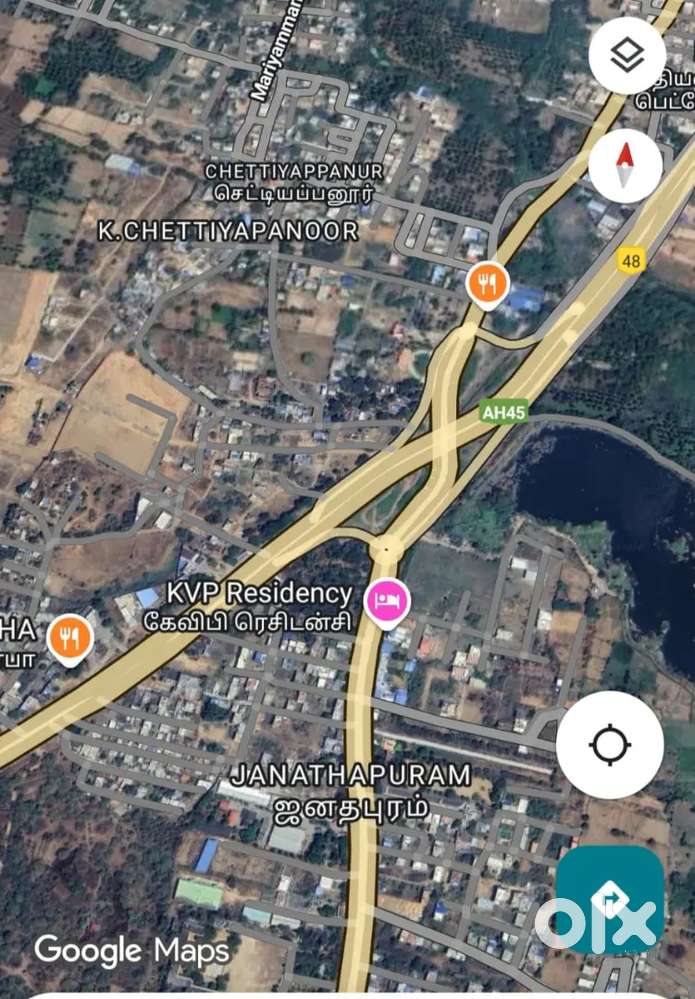The height and width of the screenshot is (999, 695).
Task: Open the restaurant pin near Chettiyappanur
Action: (x=488, y=283)
